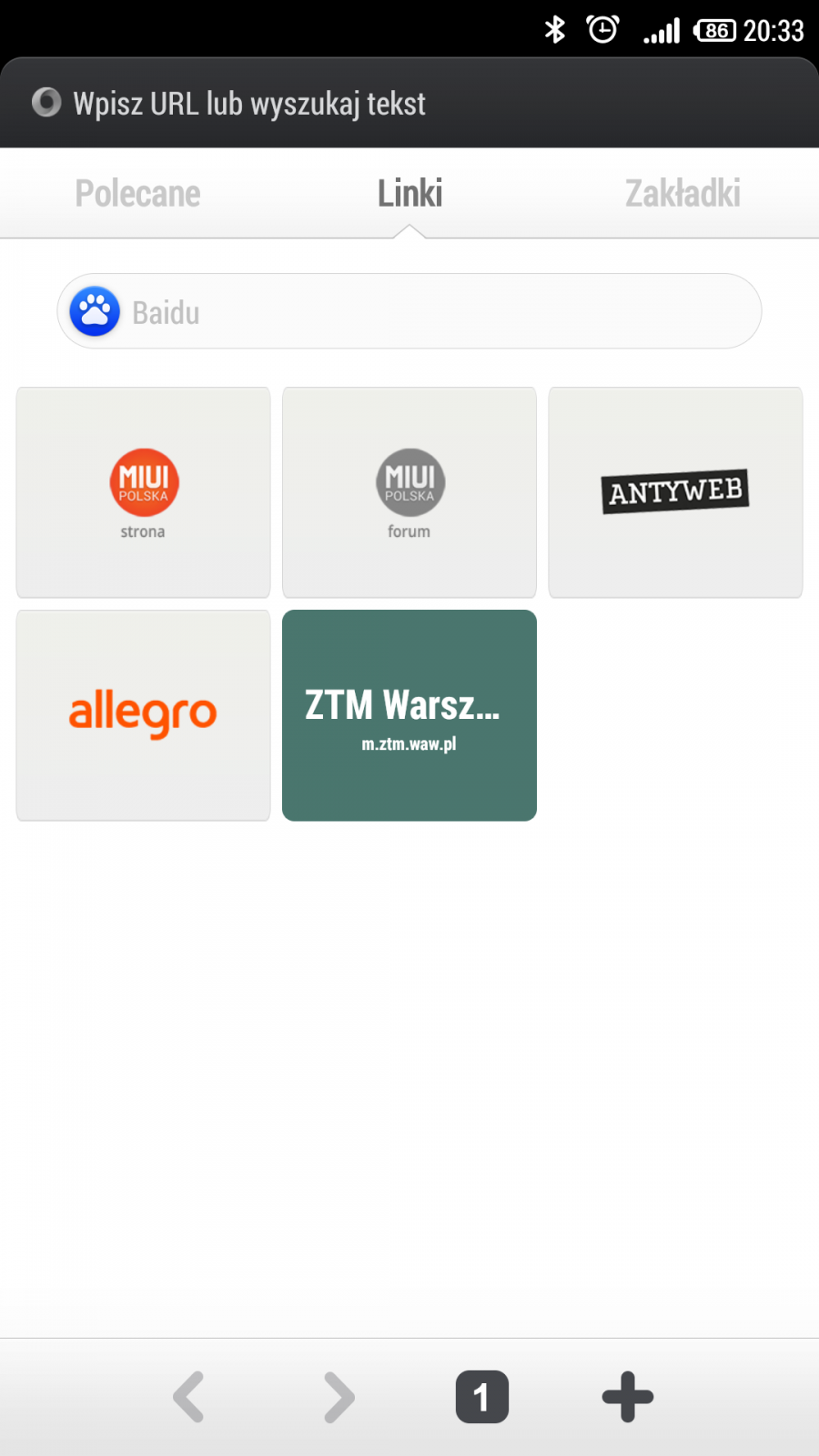The width and height of the screenshot is (819, 1456).
Task: Focus the Baidu search box
Action: pos(409,311)
